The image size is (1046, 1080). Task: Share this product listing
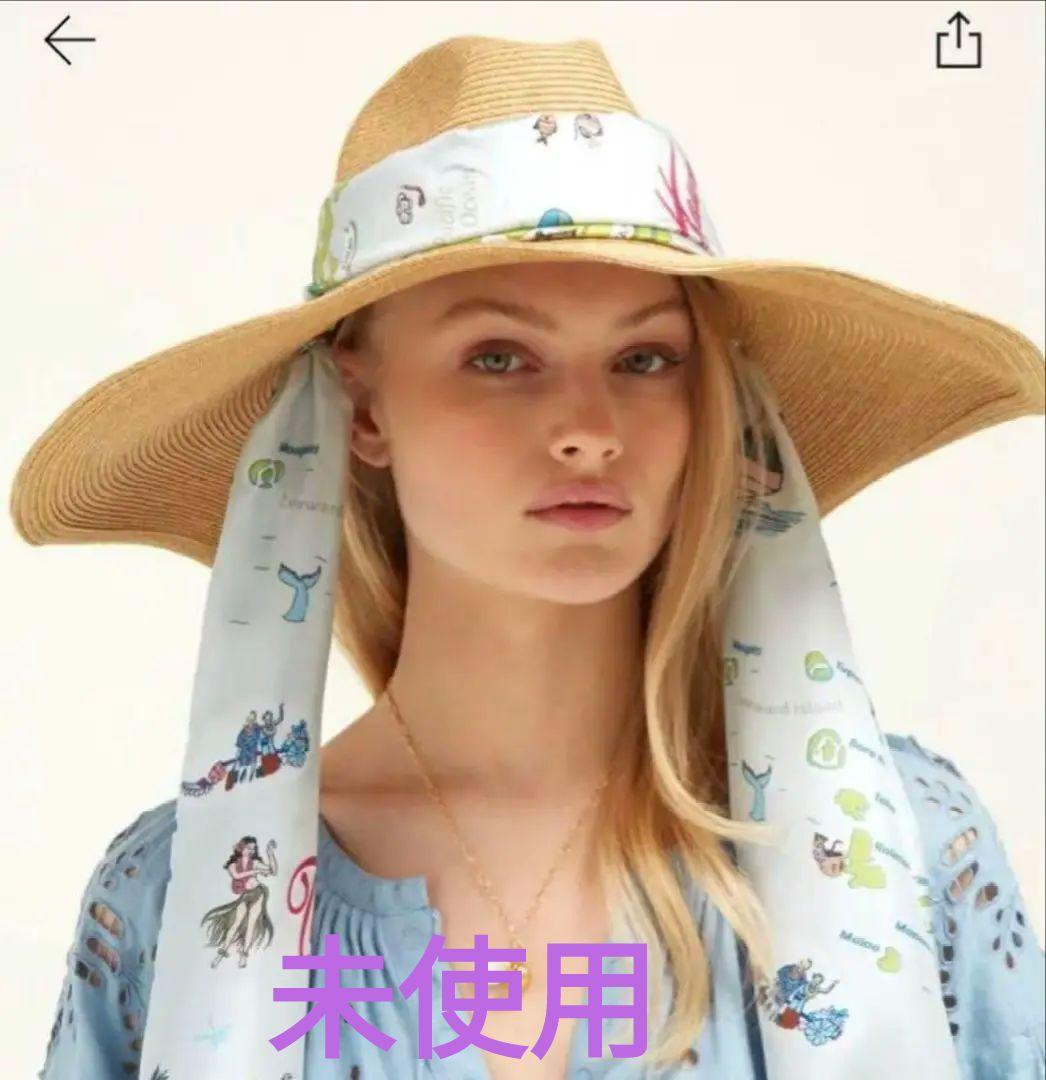(958, 42)
